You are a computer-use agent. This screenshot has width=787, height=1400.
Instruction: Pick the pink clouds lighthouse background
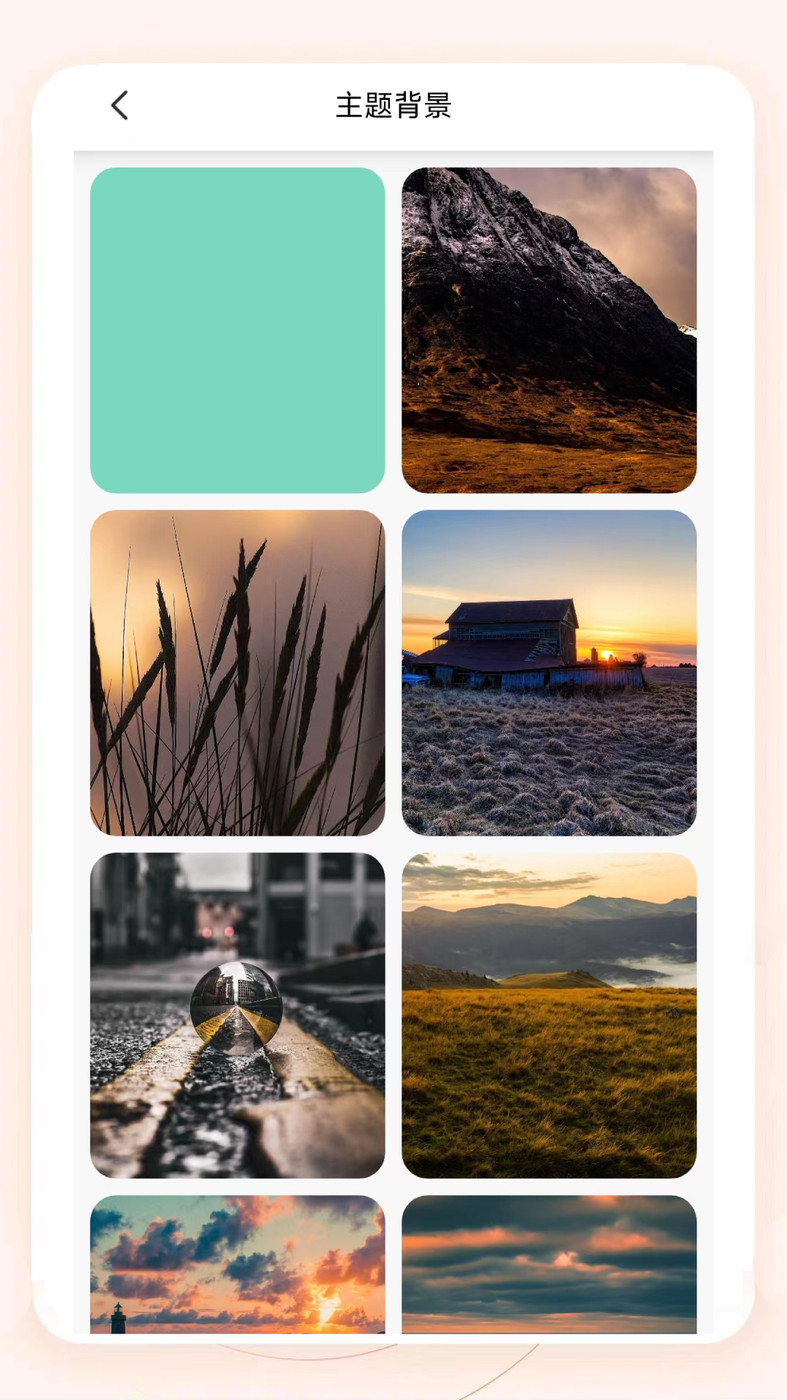pyautogui.click(x=237, y=1264)
